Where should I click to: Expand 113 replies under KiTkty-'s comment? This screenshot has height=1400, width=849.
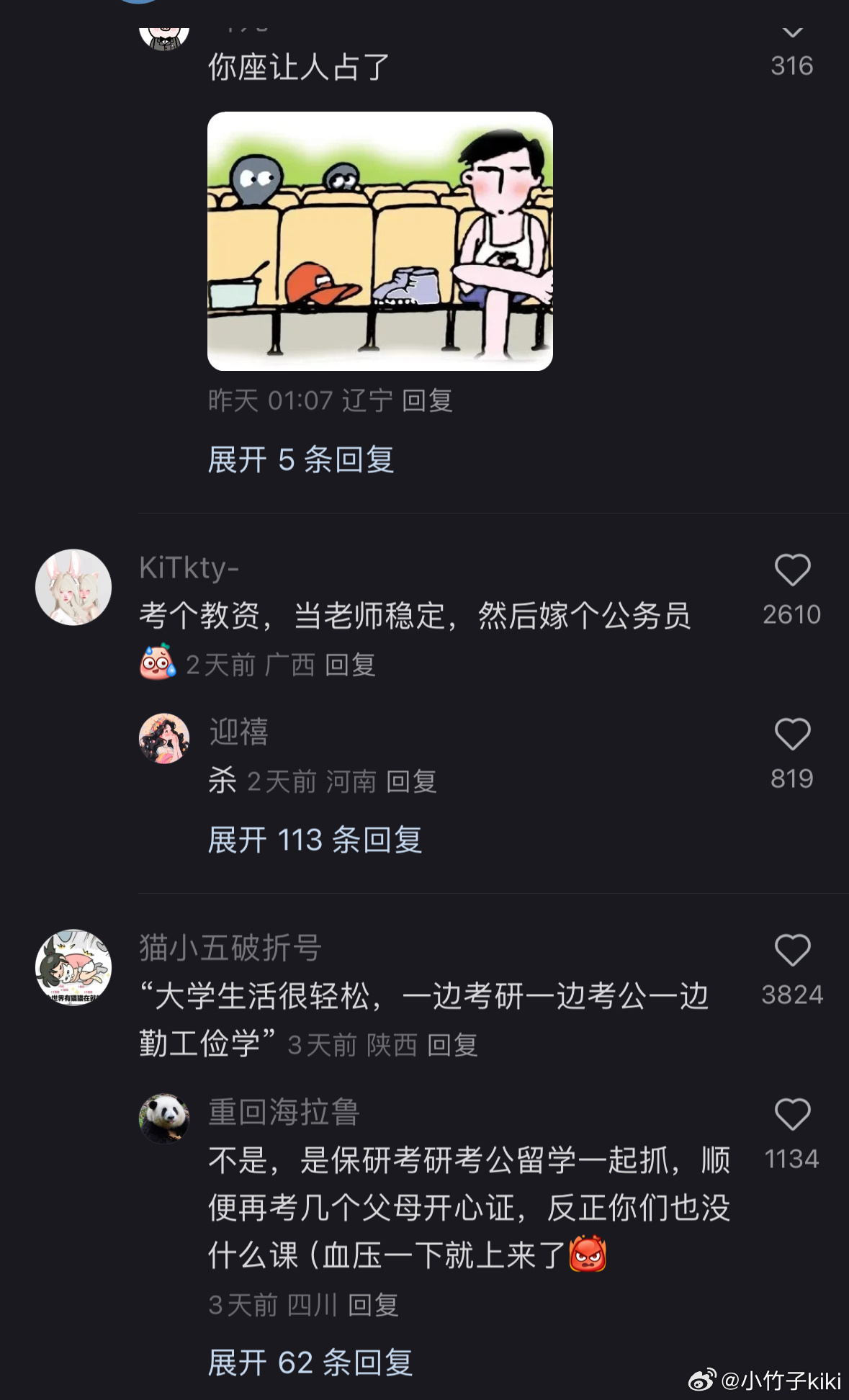[315, 840]
